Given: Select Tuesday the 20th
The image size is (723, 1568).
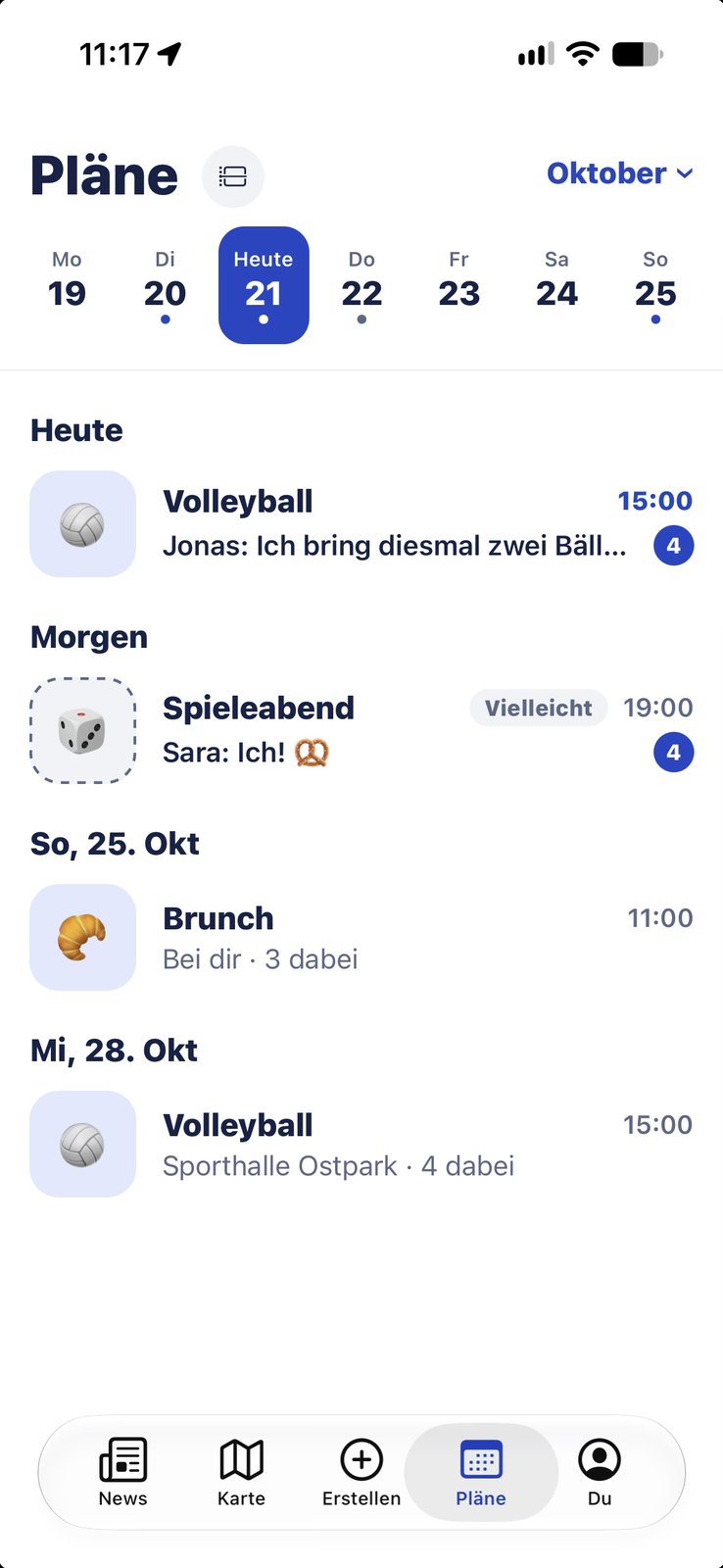Looking at the screenshot, I should tap(165, 285).
